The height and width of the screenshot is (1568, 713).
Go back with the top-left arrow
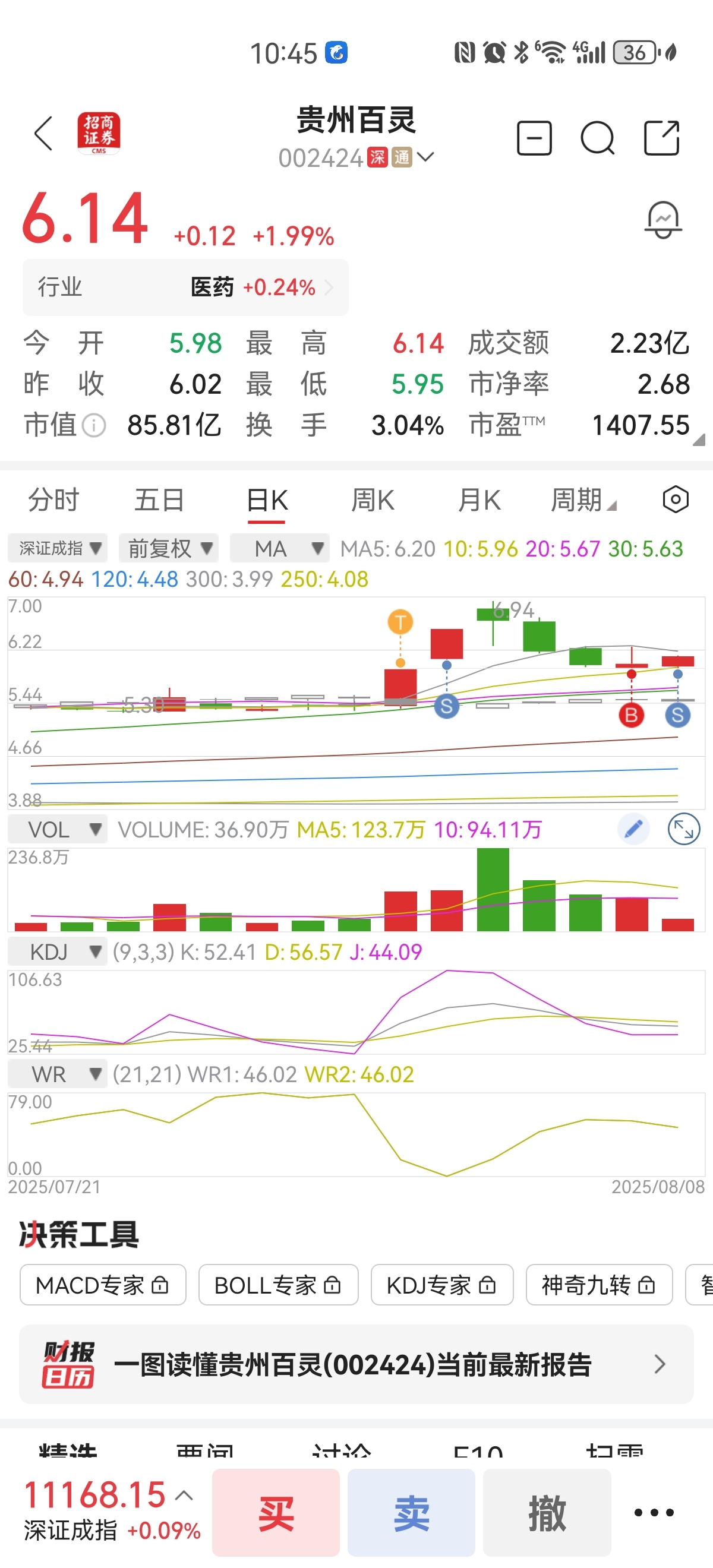point(44,133)
